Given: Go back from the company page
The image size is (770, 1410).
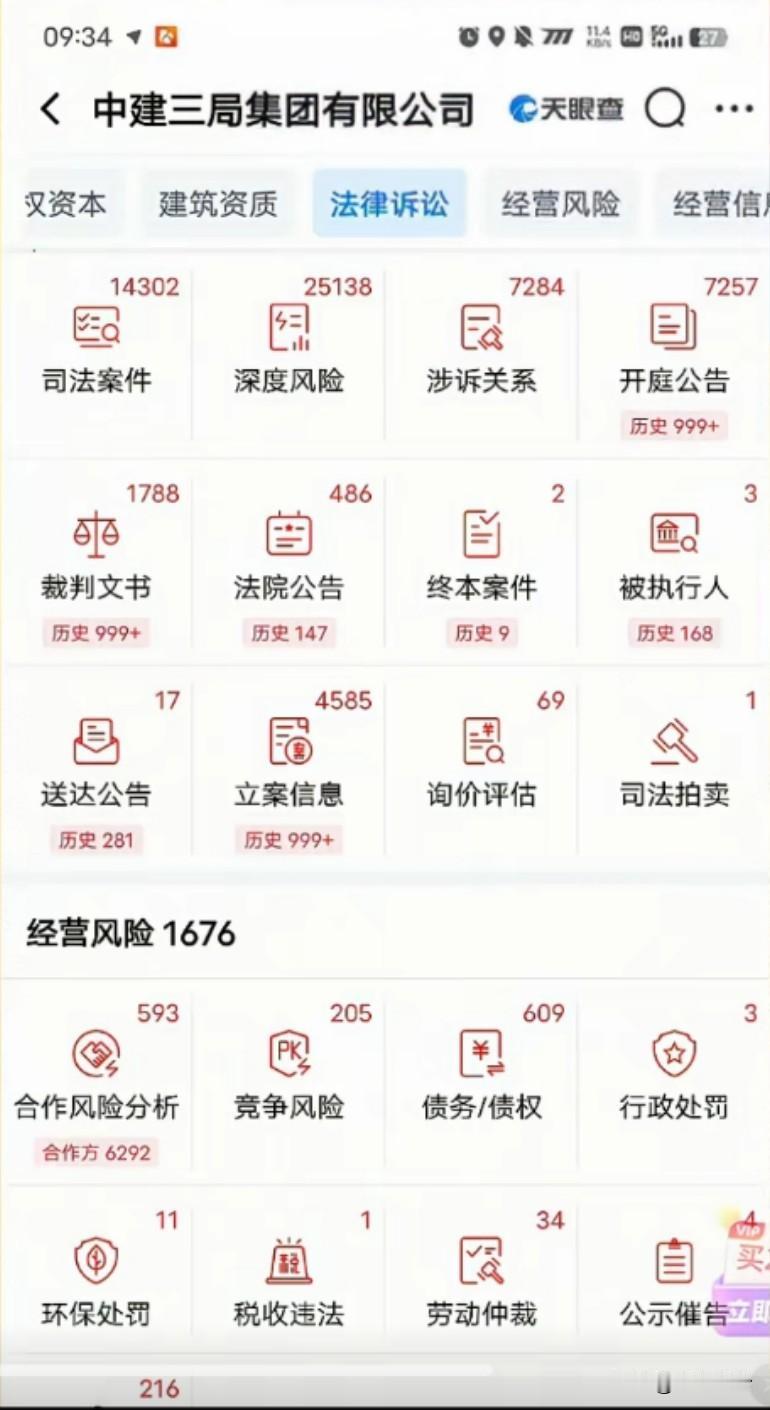Looking at the screenshot, I should [x=50, y=109].
